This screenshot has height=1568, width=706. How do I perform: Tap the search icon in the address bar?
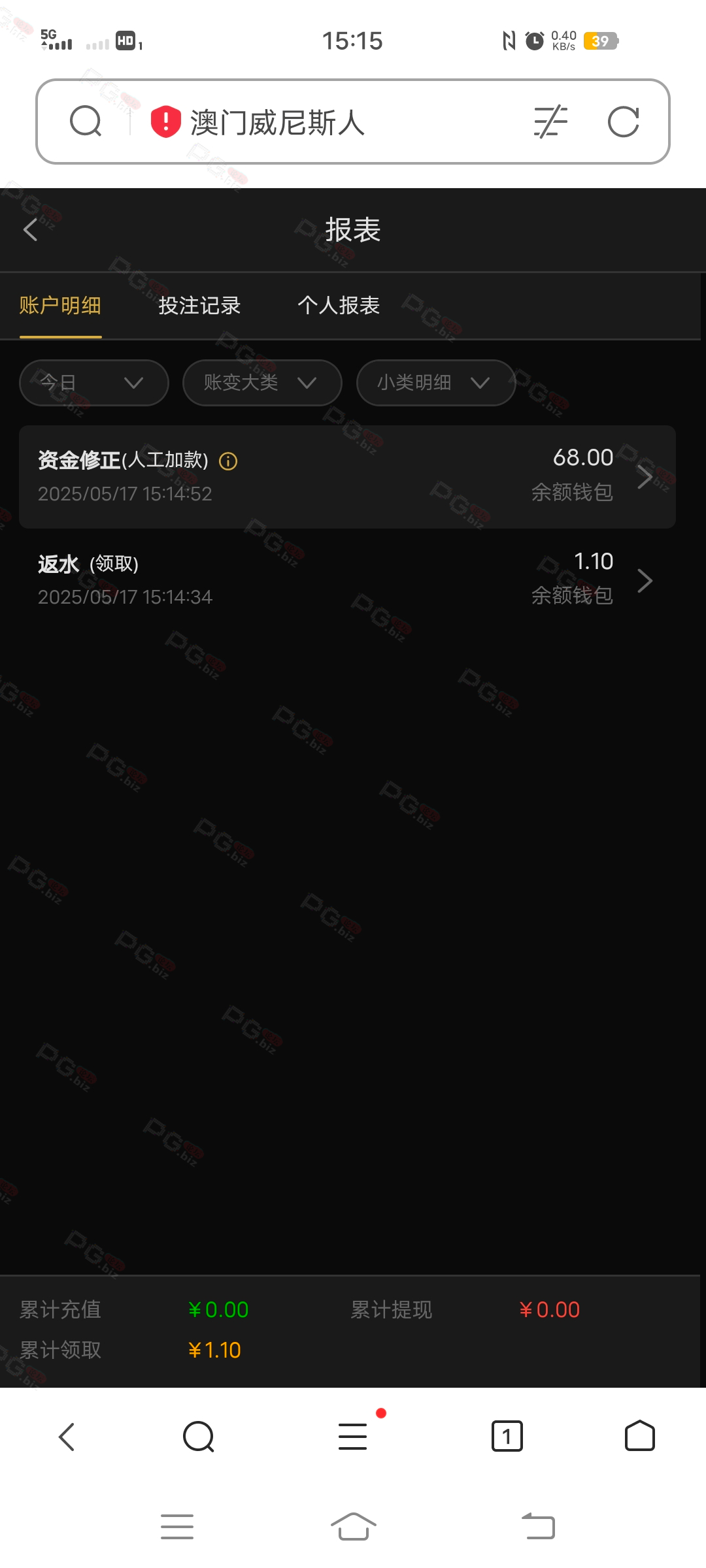(86, 122)
